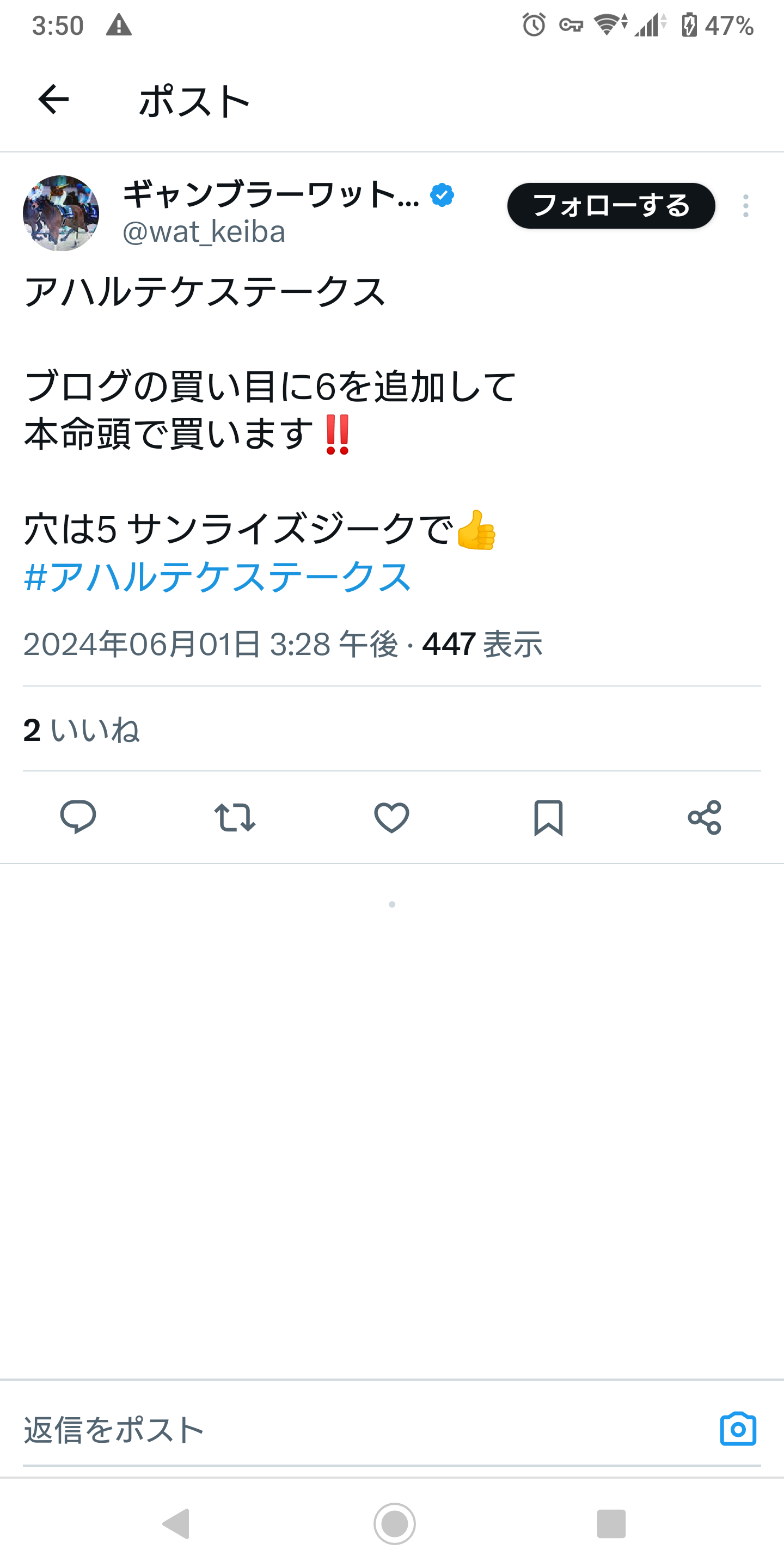This screenshot has height=1568, width=784.
Task: Focus the 返信をポスト reply field
Action: [x=365, y=1429]
